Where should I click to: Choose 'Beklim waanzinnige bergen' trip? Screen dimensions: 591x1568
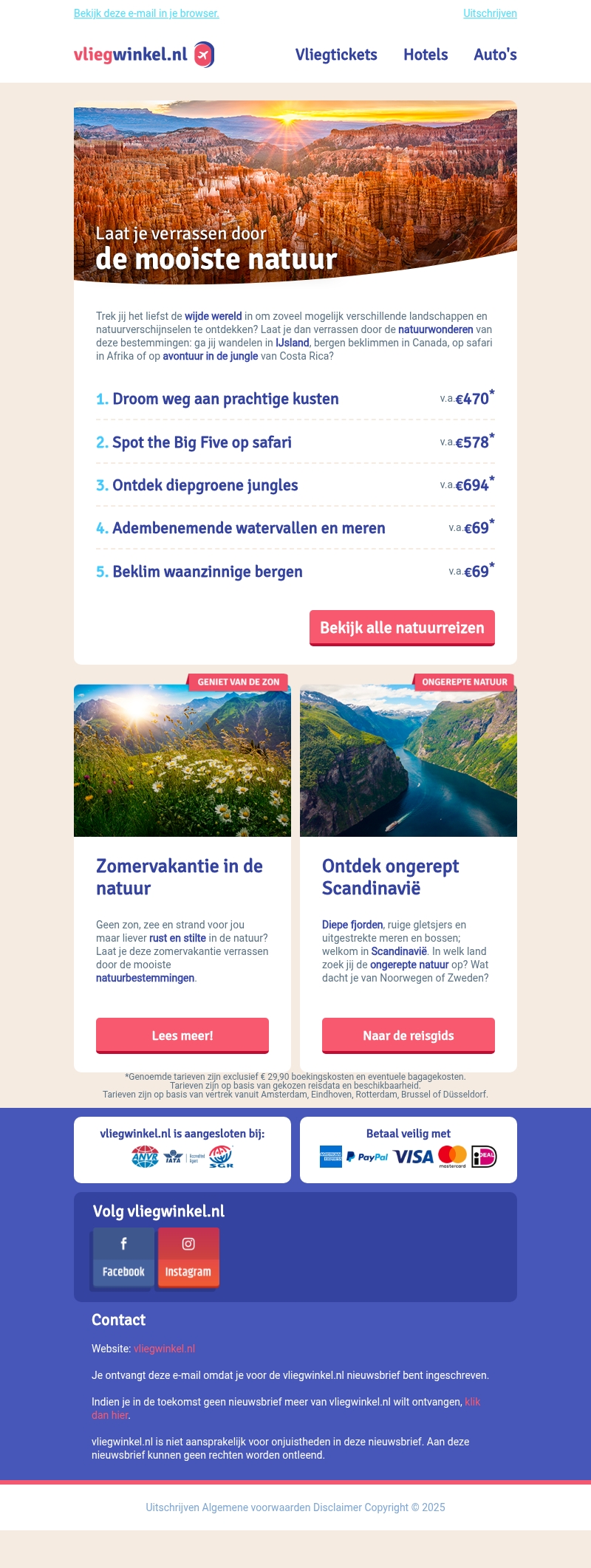207,572
